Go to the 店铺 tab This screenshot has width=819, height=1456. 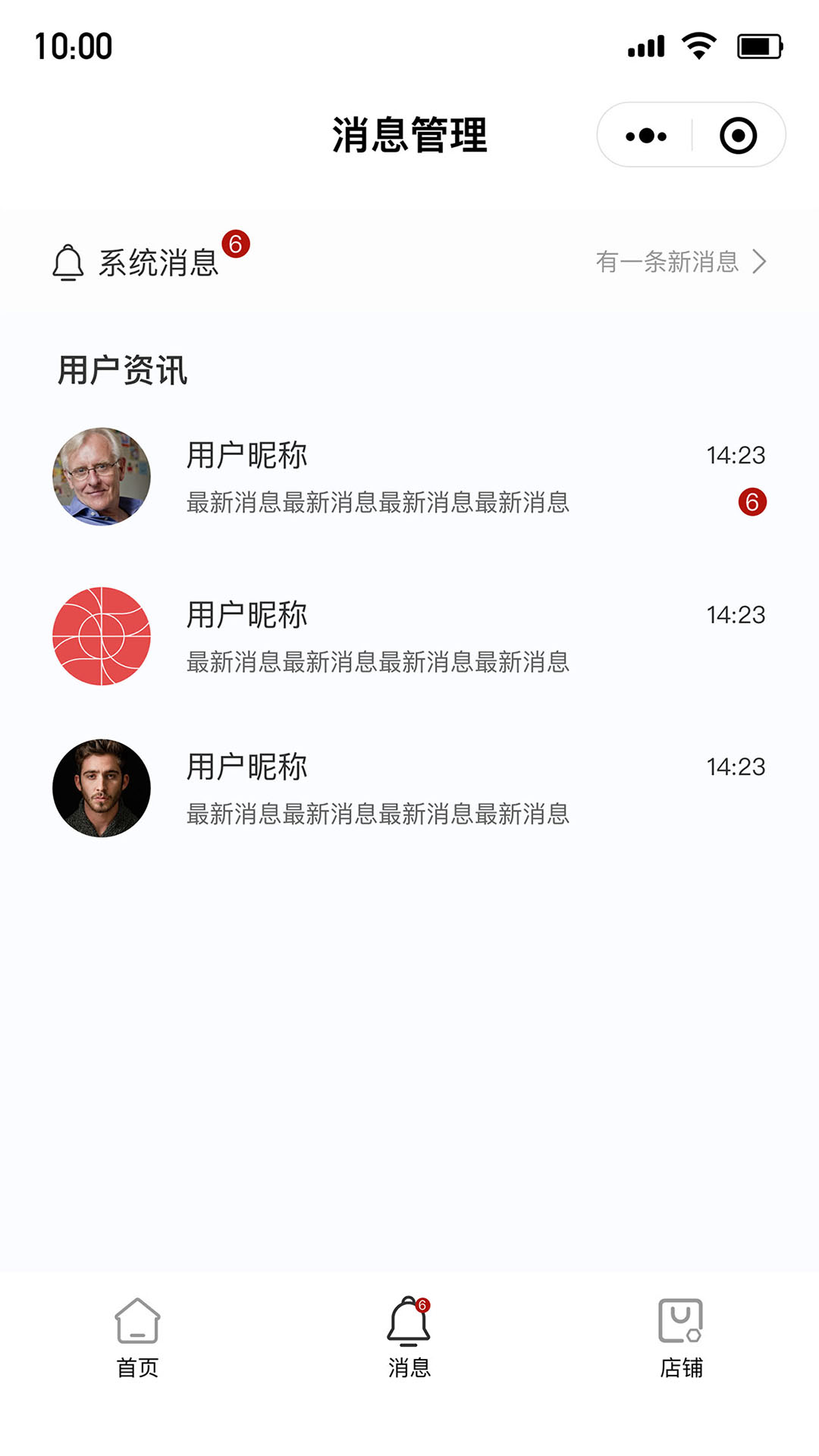tap(681, 1338)
